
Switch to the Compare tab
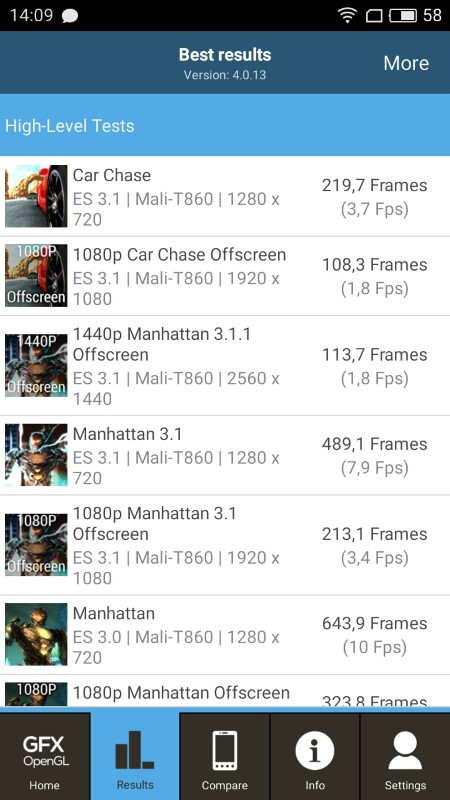pyautogui.click(x=224, y=756)
